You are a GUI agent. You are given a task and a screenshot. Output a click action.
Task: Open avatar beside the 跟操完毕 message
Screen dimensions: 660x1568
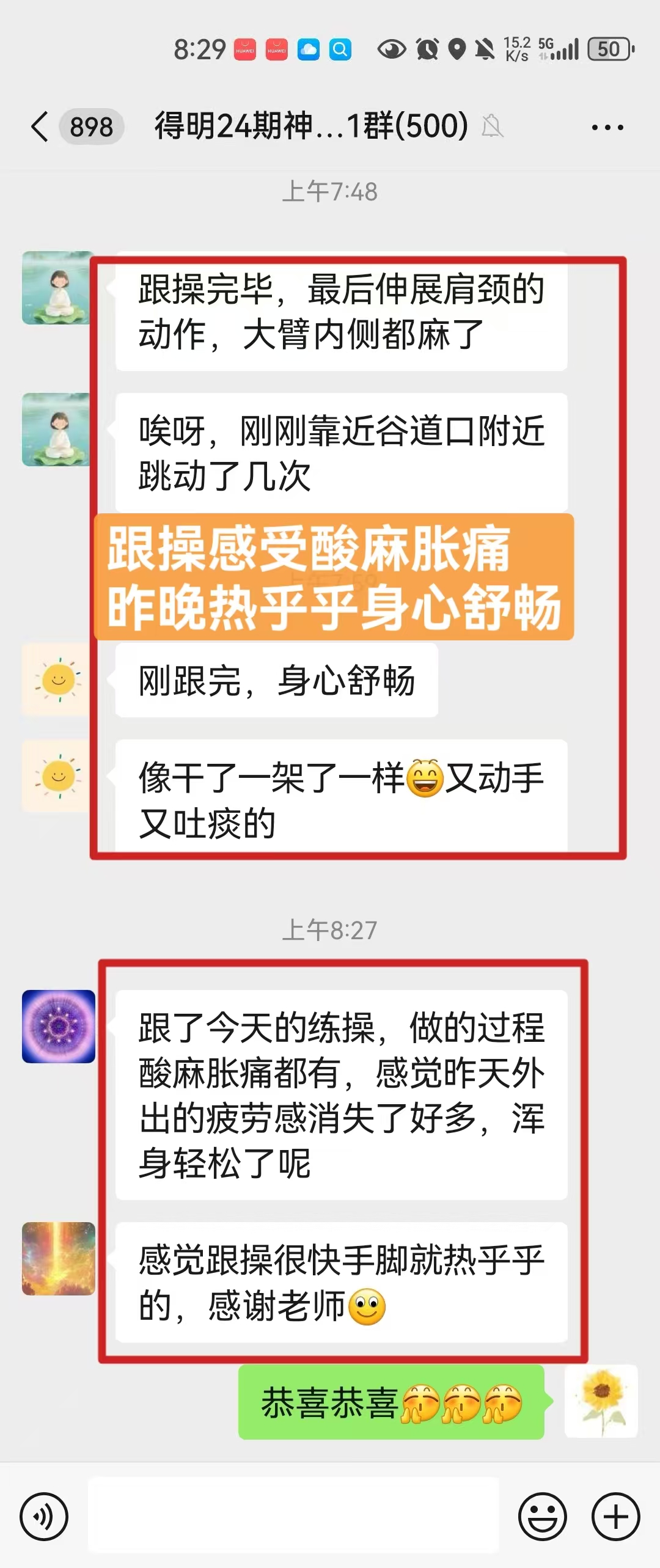click(57, 288)
